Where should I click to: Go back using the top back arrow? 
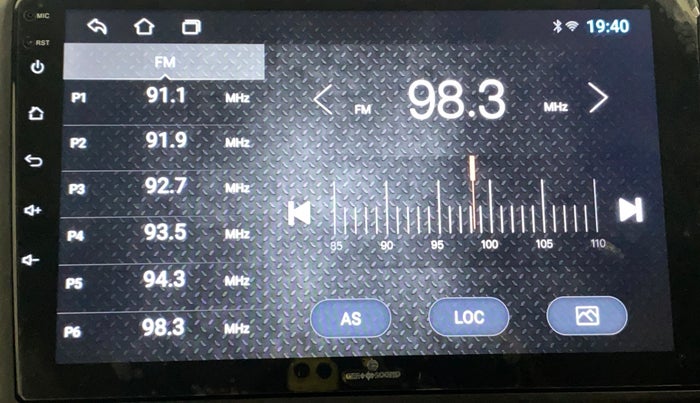97,26
